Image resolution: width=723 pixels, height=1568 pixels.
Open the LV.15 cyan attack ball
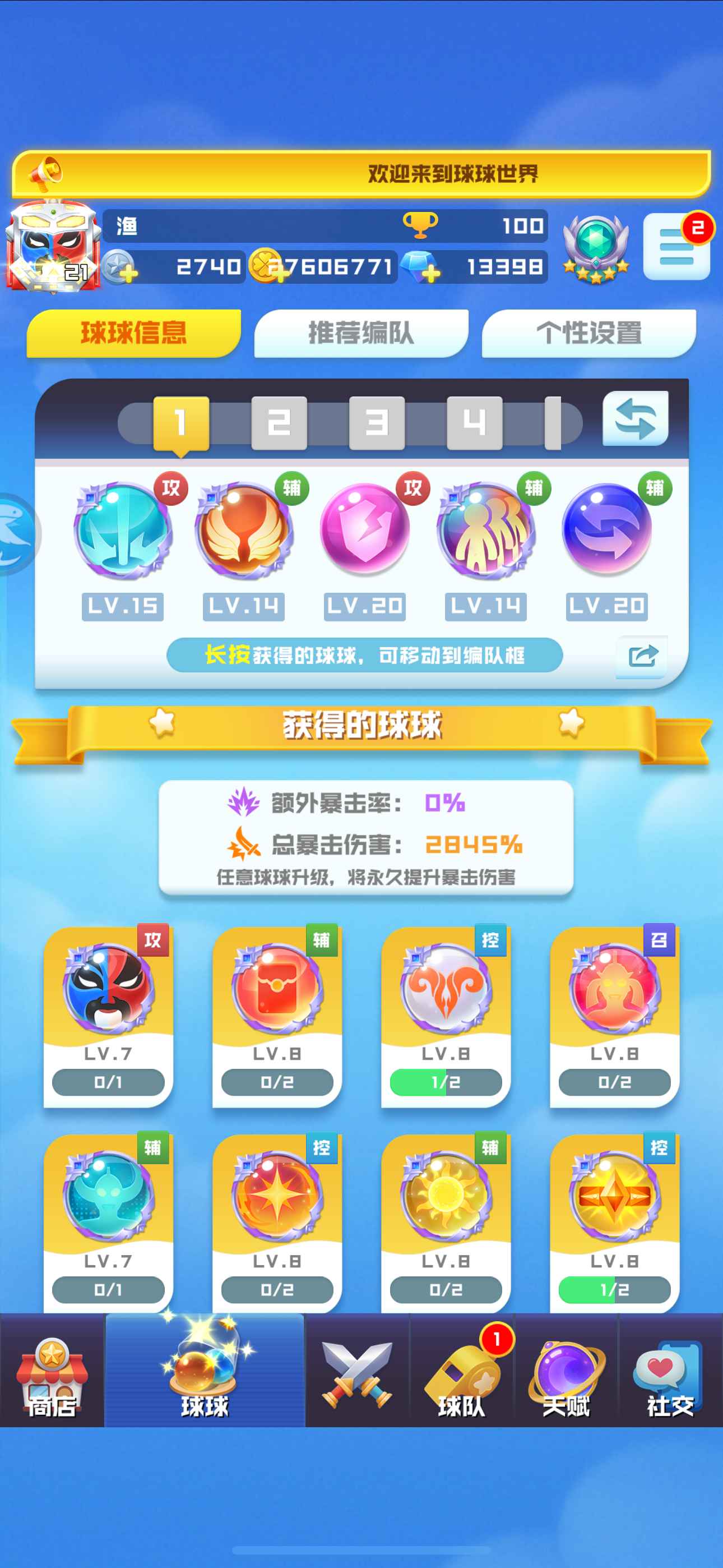(x=123, y=529)
